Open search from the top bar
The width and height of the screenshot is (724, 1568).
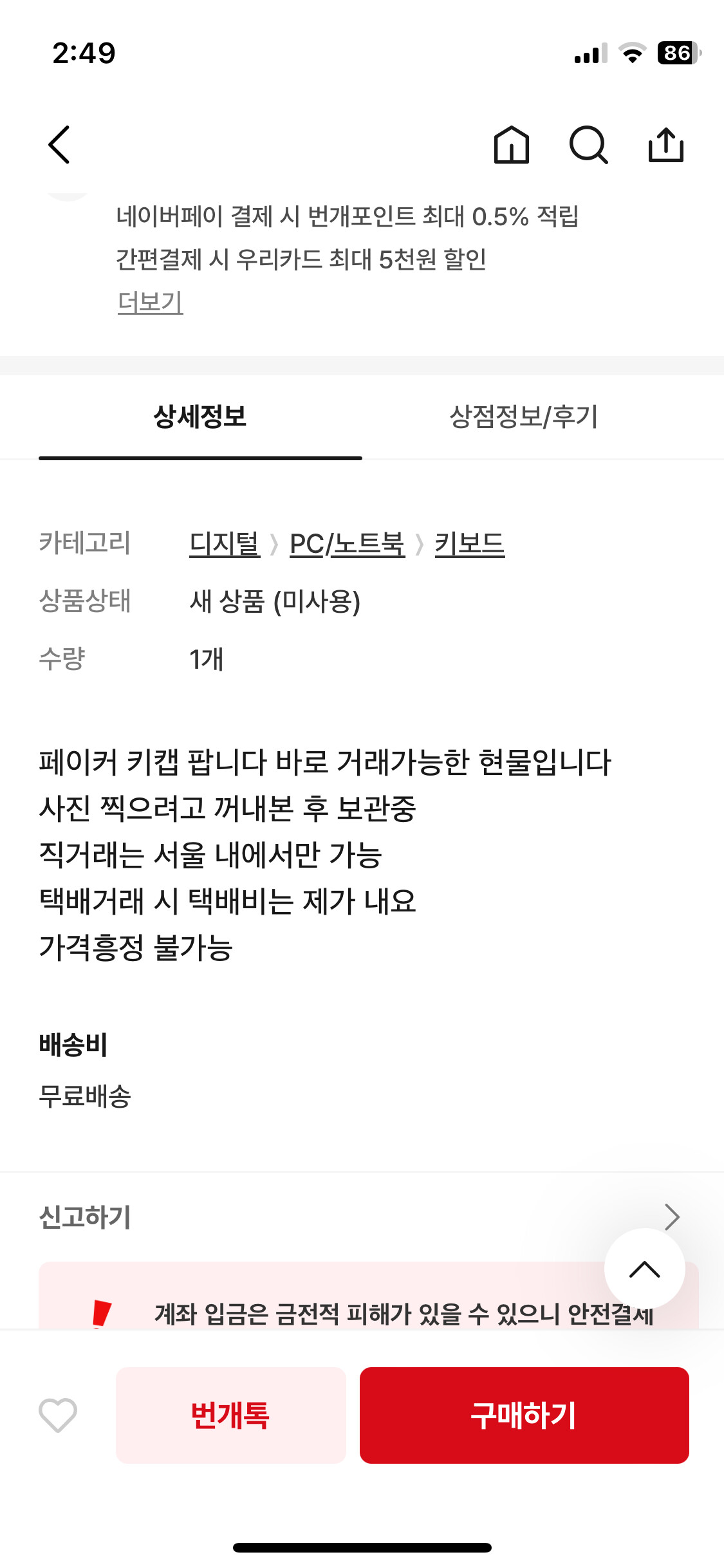(x=588, y=145)
